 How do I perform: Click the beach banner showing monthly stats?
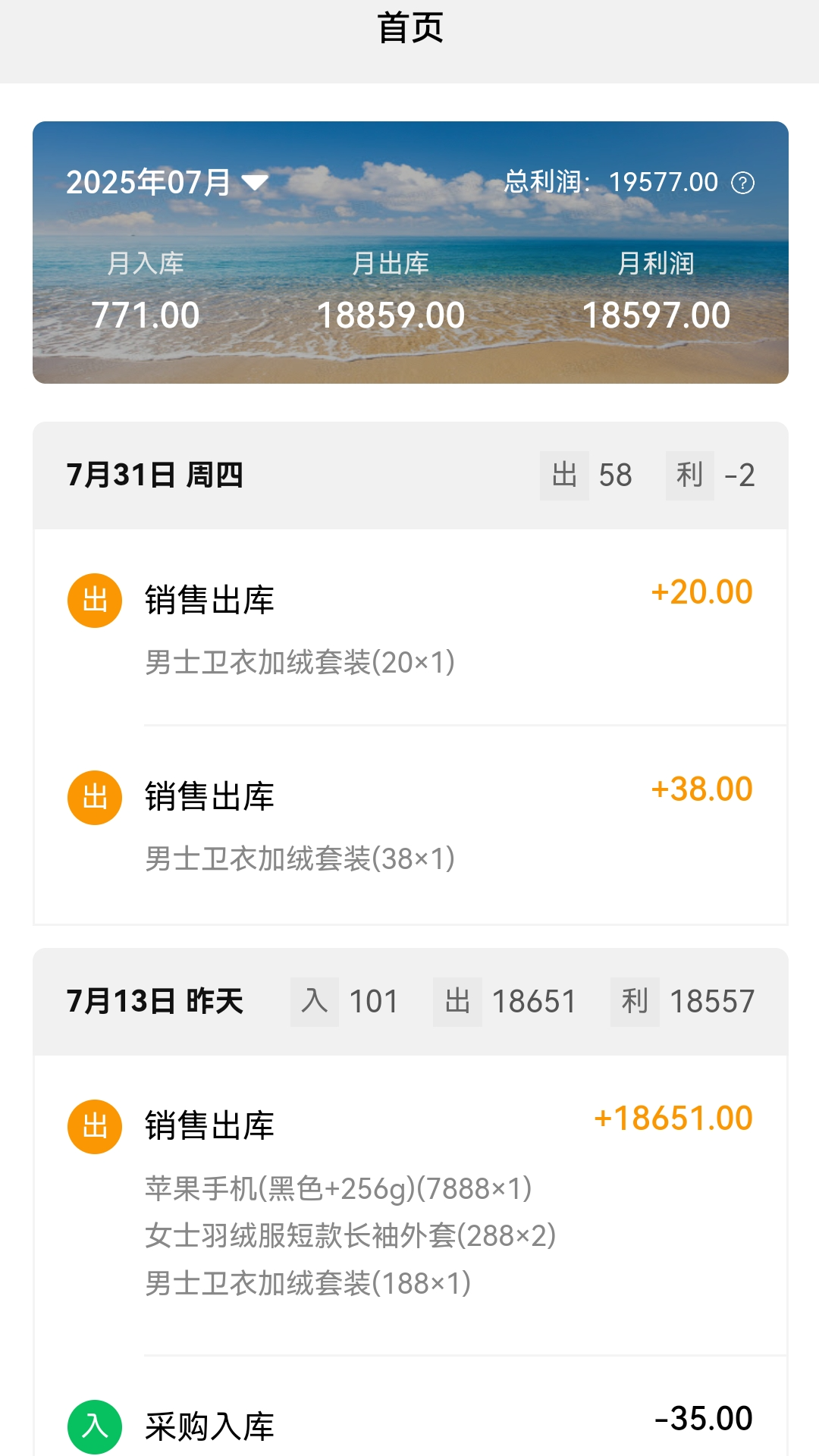tap(409, 250)
